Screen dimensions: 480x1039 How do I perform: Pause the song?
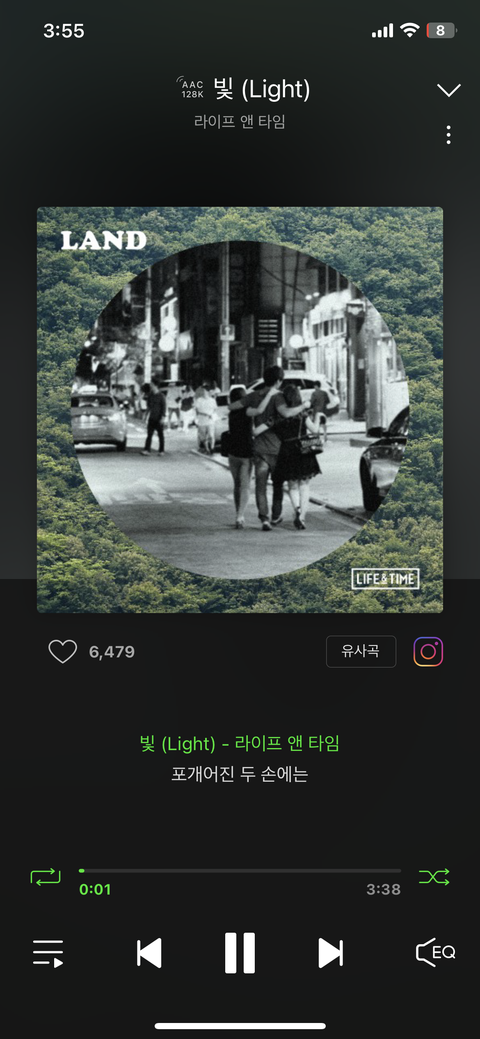click(240, 953)
